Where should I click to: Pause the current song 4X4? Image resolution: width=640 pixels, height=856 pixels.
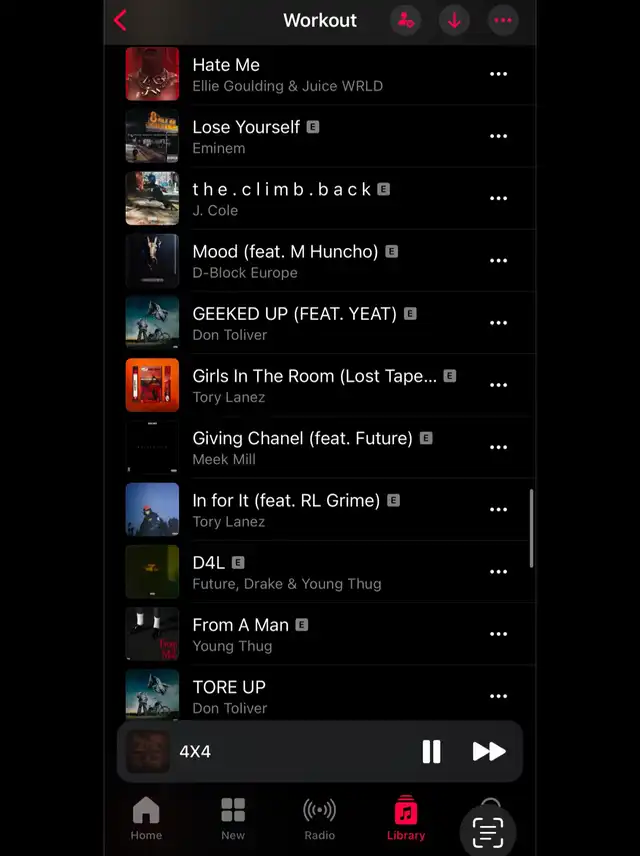click(x=431, y=751)
